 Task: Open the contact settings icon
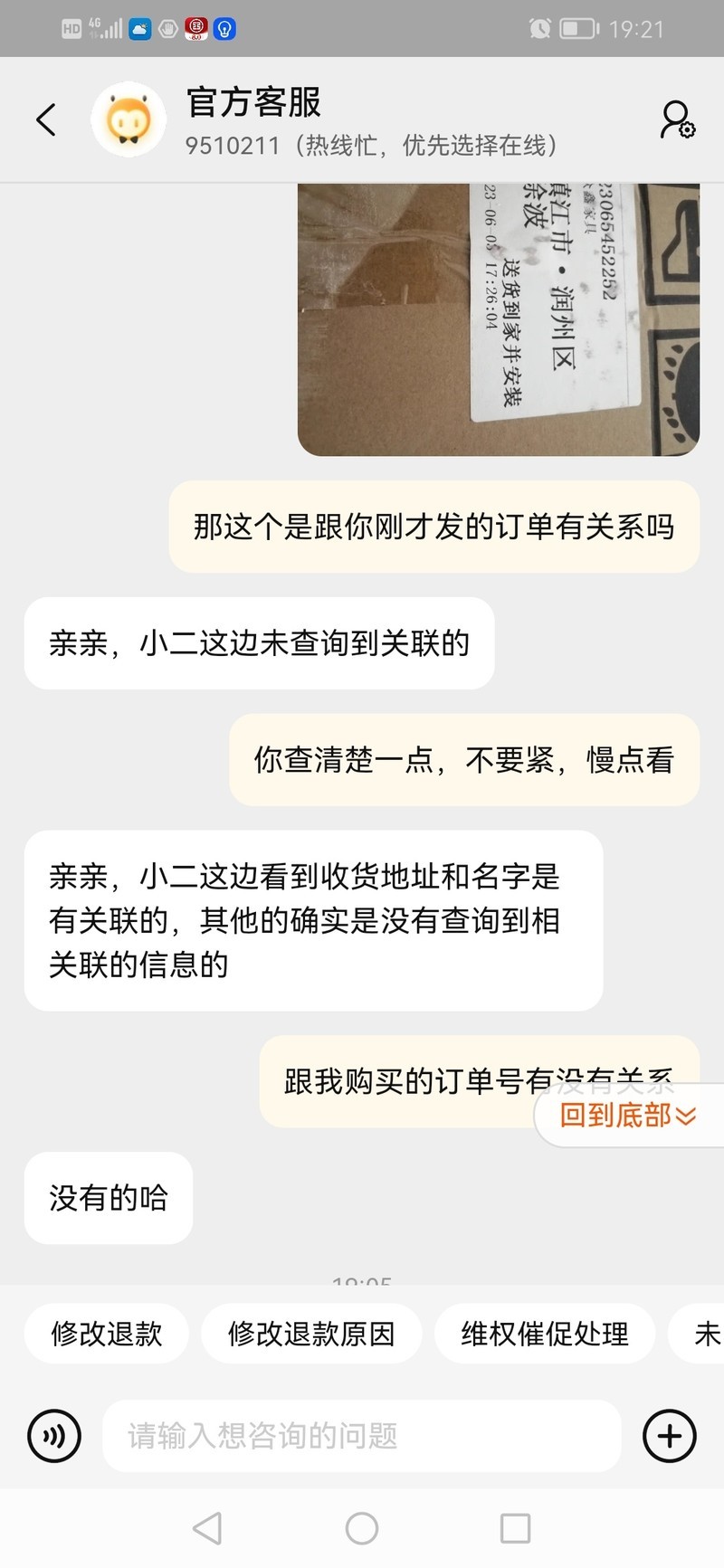coord(677,119)
